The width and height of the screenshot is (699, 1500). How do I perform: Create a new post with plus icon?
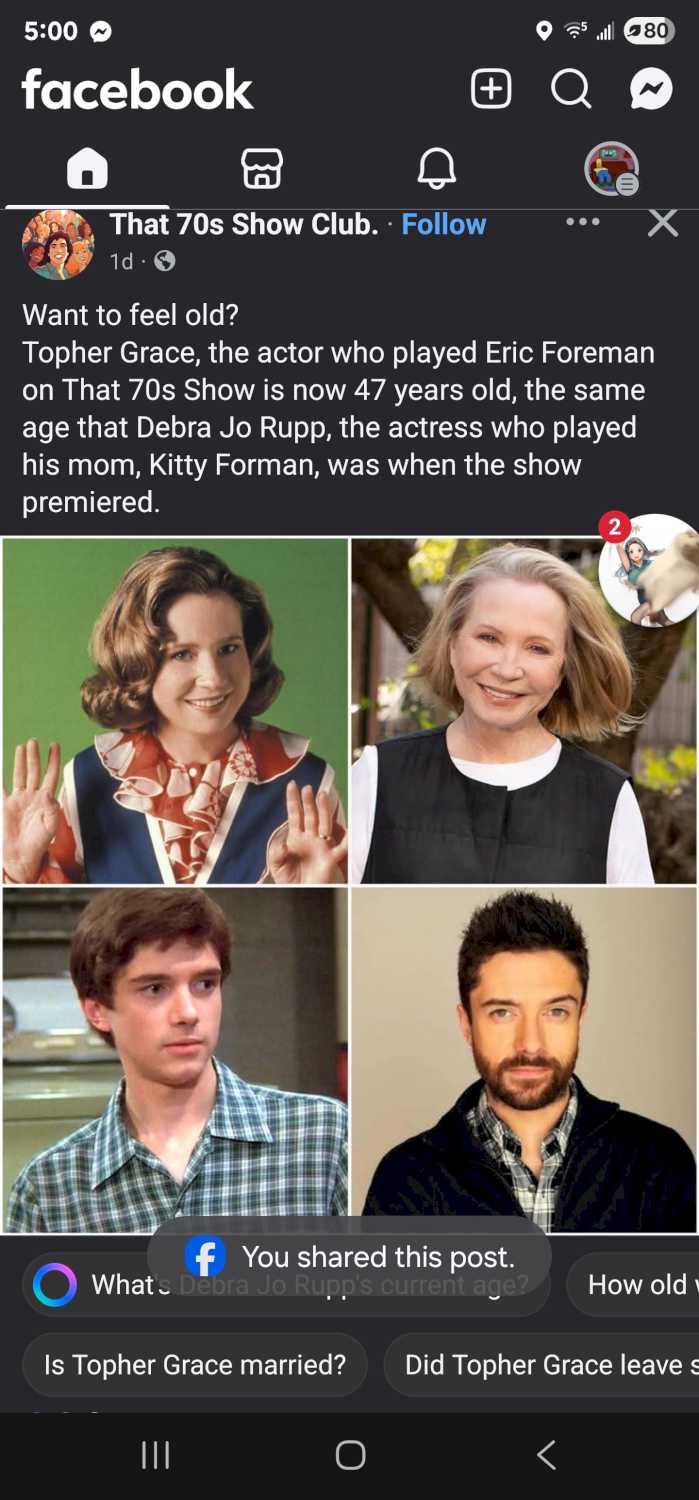tap(490, 90)
